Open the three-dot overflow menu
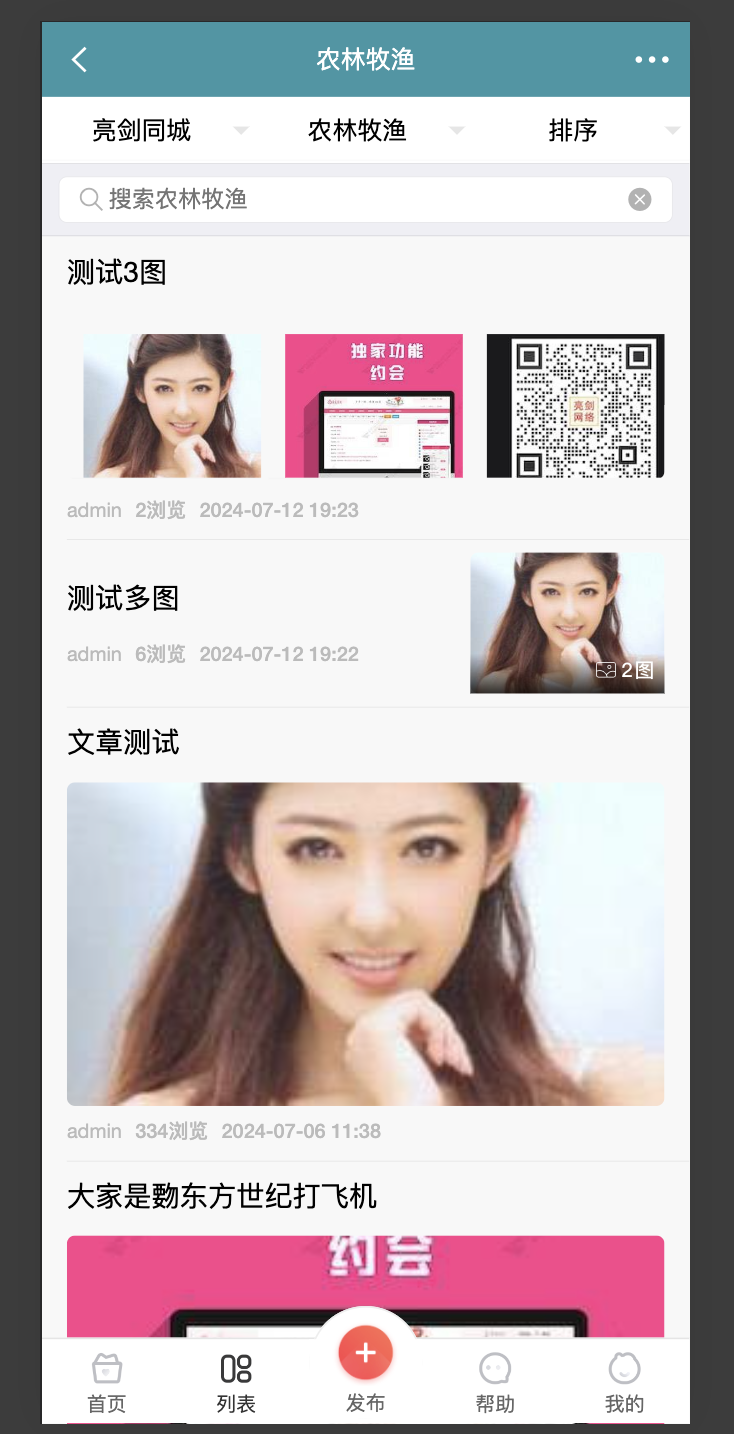This screenshot has height=1434, width=734. [651, 60]
